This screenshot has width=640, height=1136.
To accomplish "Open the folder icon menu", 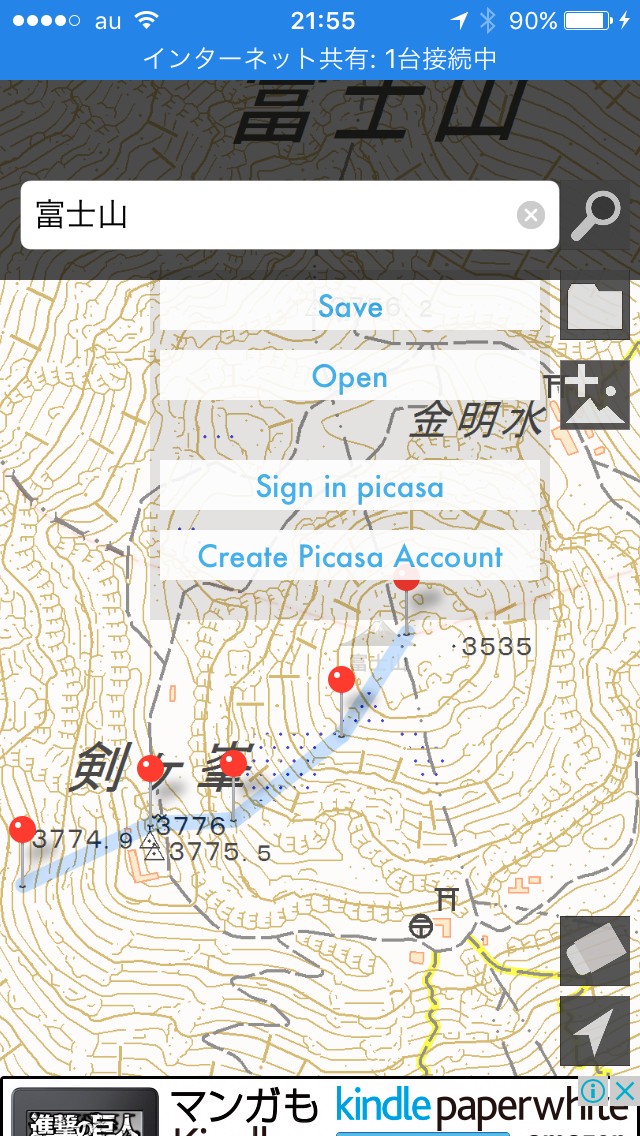I will point(596,305).
